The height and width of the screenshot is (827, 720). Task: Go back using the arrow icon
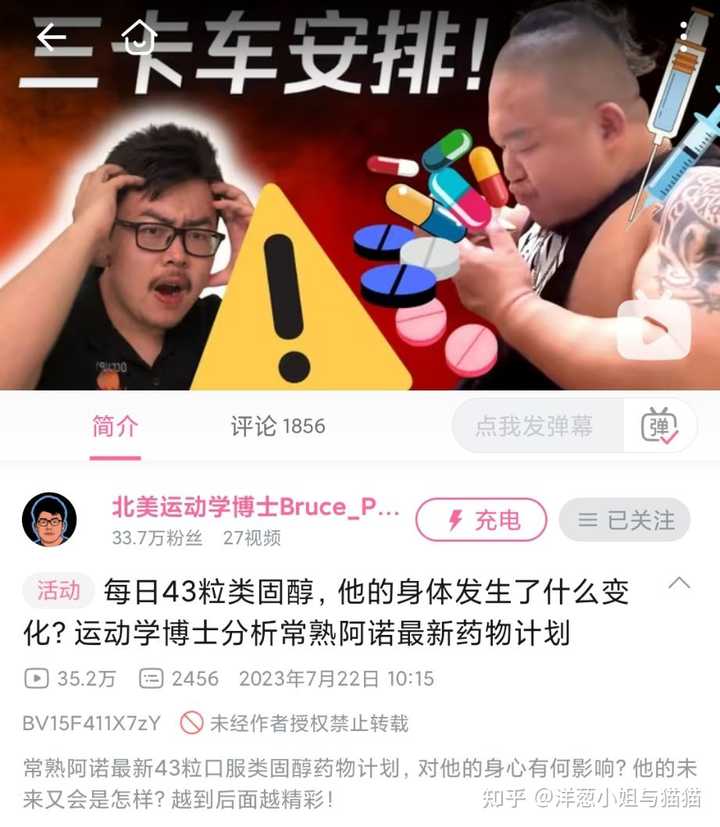(x=51, y=37)
